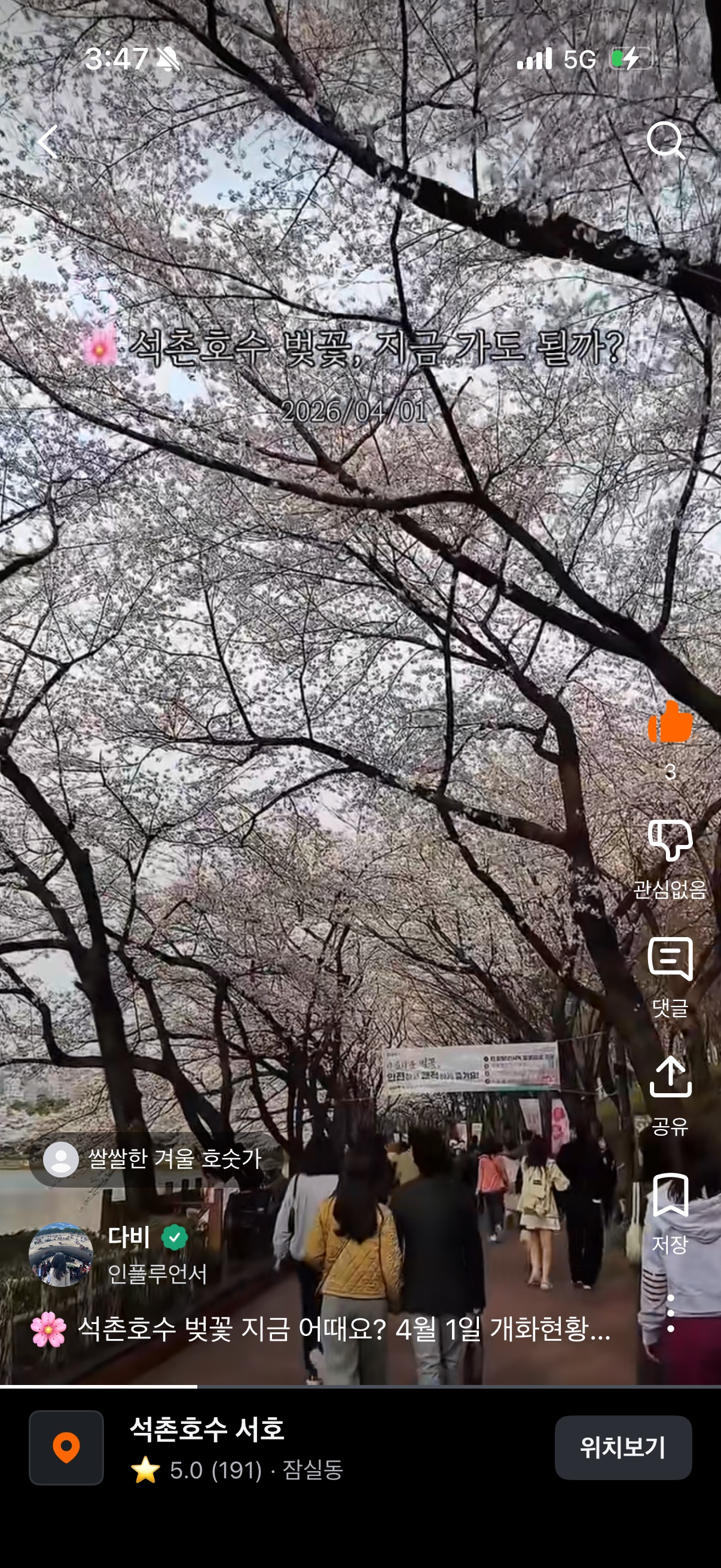721x1568 pixels.
Task: Open search with the magnifier icon
Action: tap(665, 141)
